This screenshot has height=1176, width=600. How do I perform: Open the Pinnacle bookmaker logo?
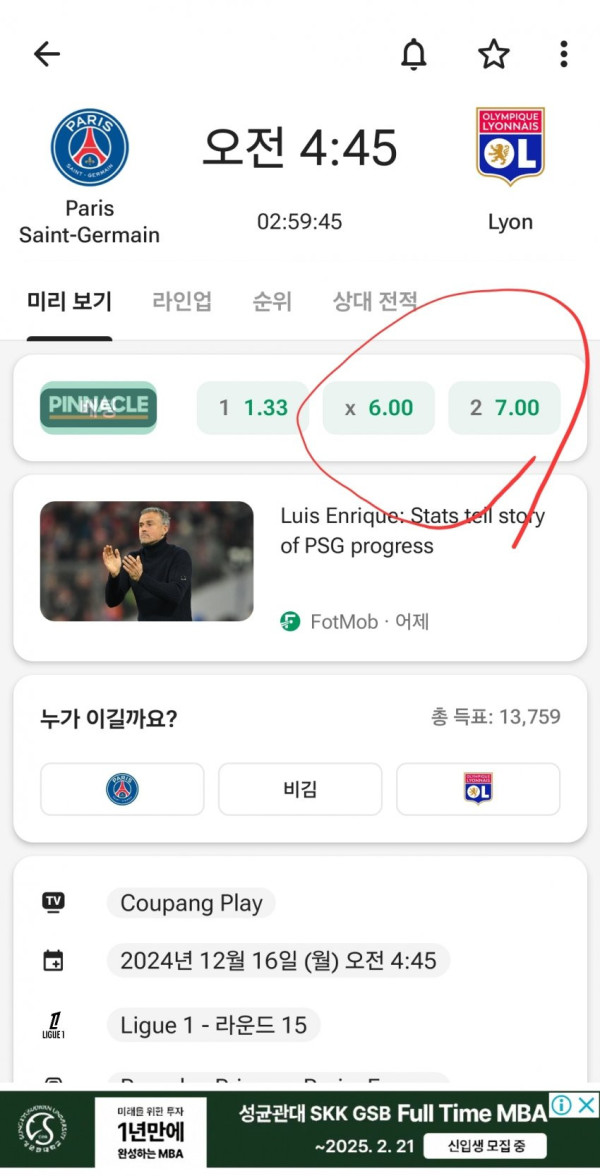pos(98,407)
